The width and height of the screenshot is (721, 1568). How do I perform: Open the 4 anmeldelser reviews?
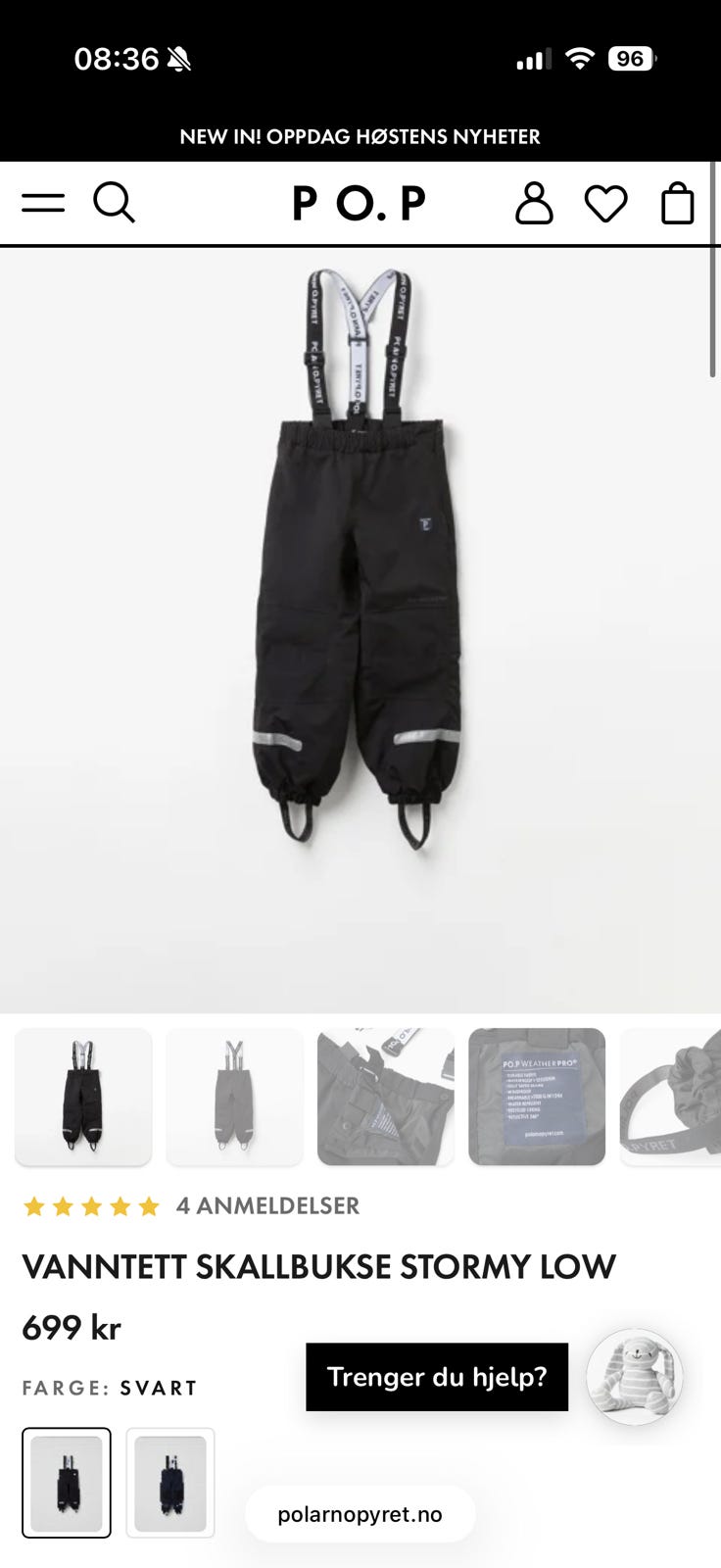267,1205
